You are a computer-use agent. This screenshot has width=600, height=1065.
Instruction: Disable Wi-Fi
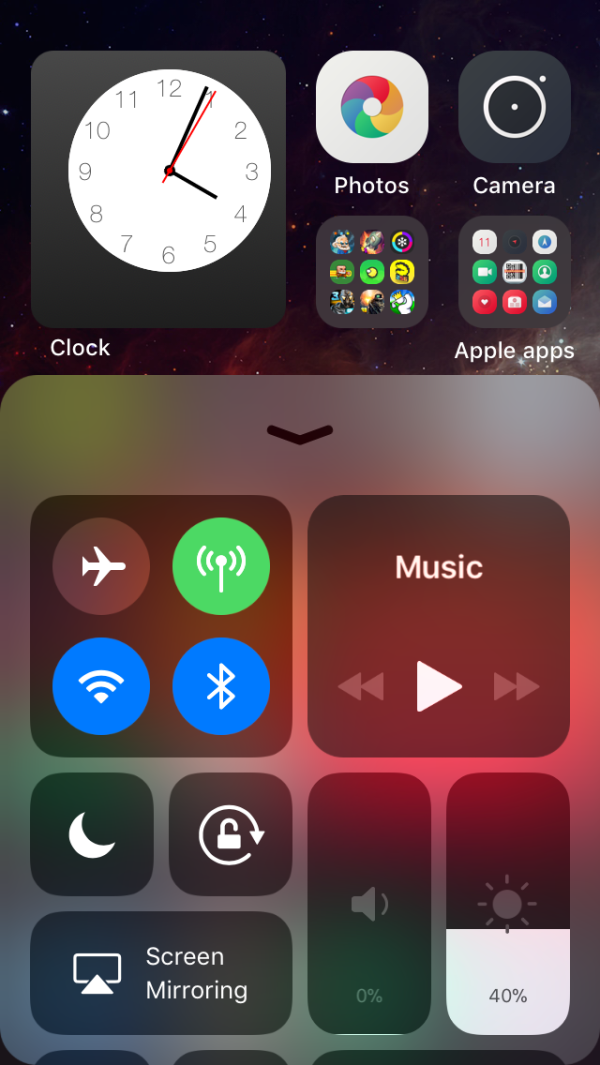[101, 687]
